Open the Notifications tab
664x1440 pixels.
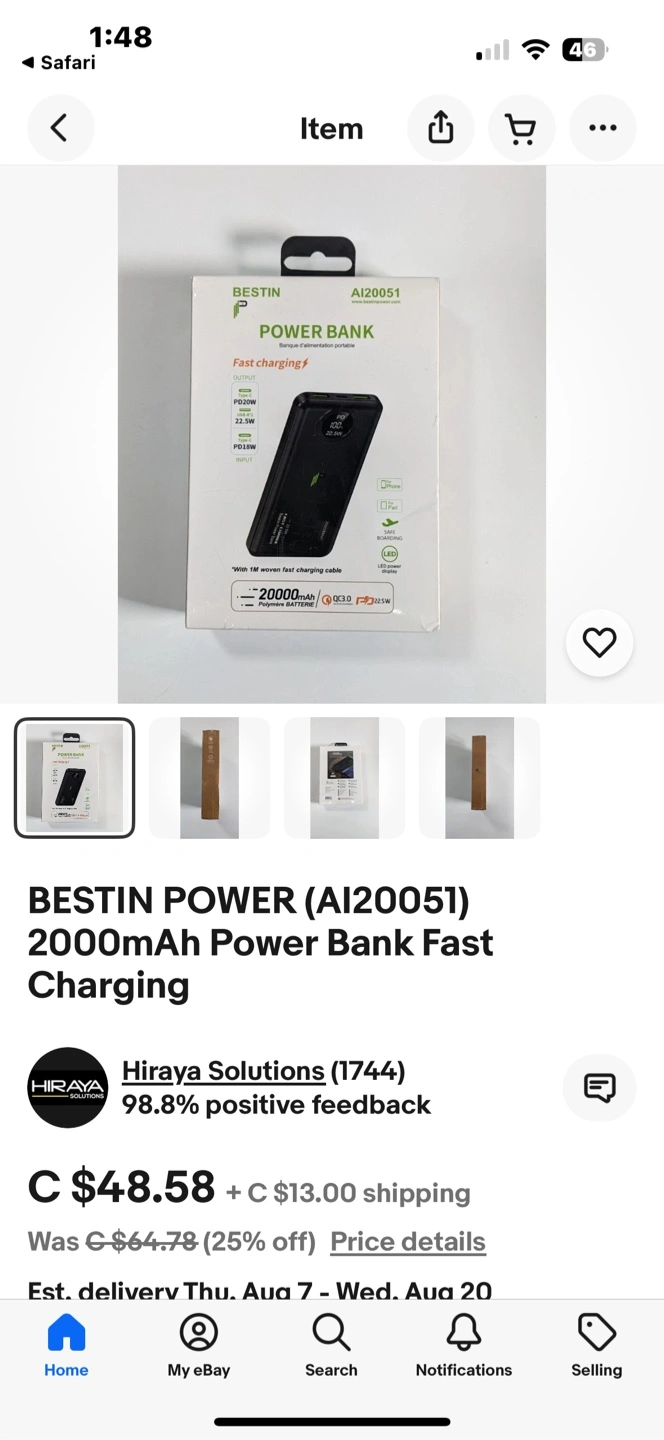[464, 1346]
